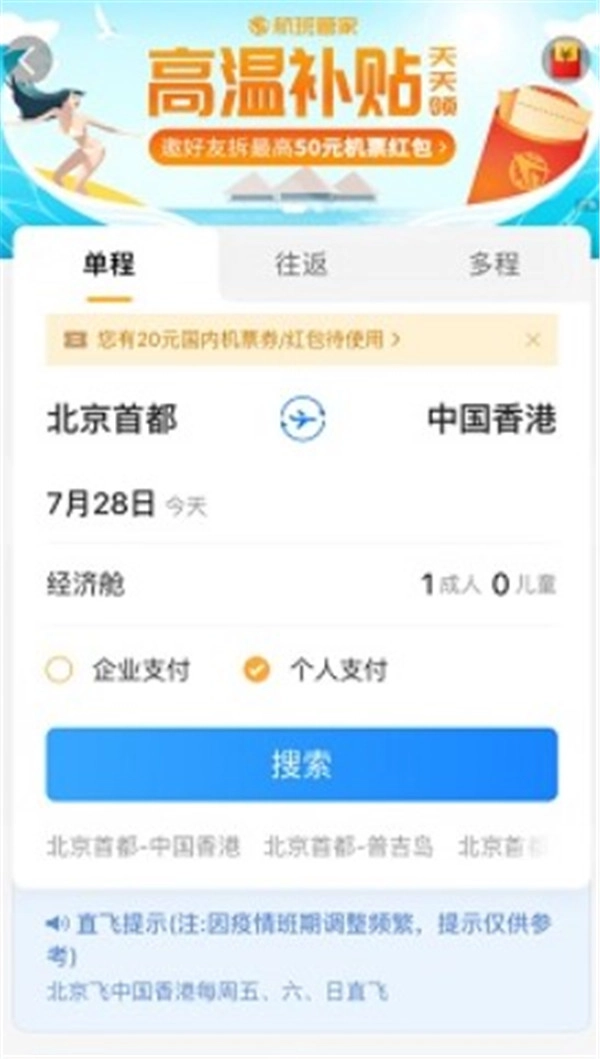
Task: Choose recent search 北京首都-中国香港
Action: [143, 847]
